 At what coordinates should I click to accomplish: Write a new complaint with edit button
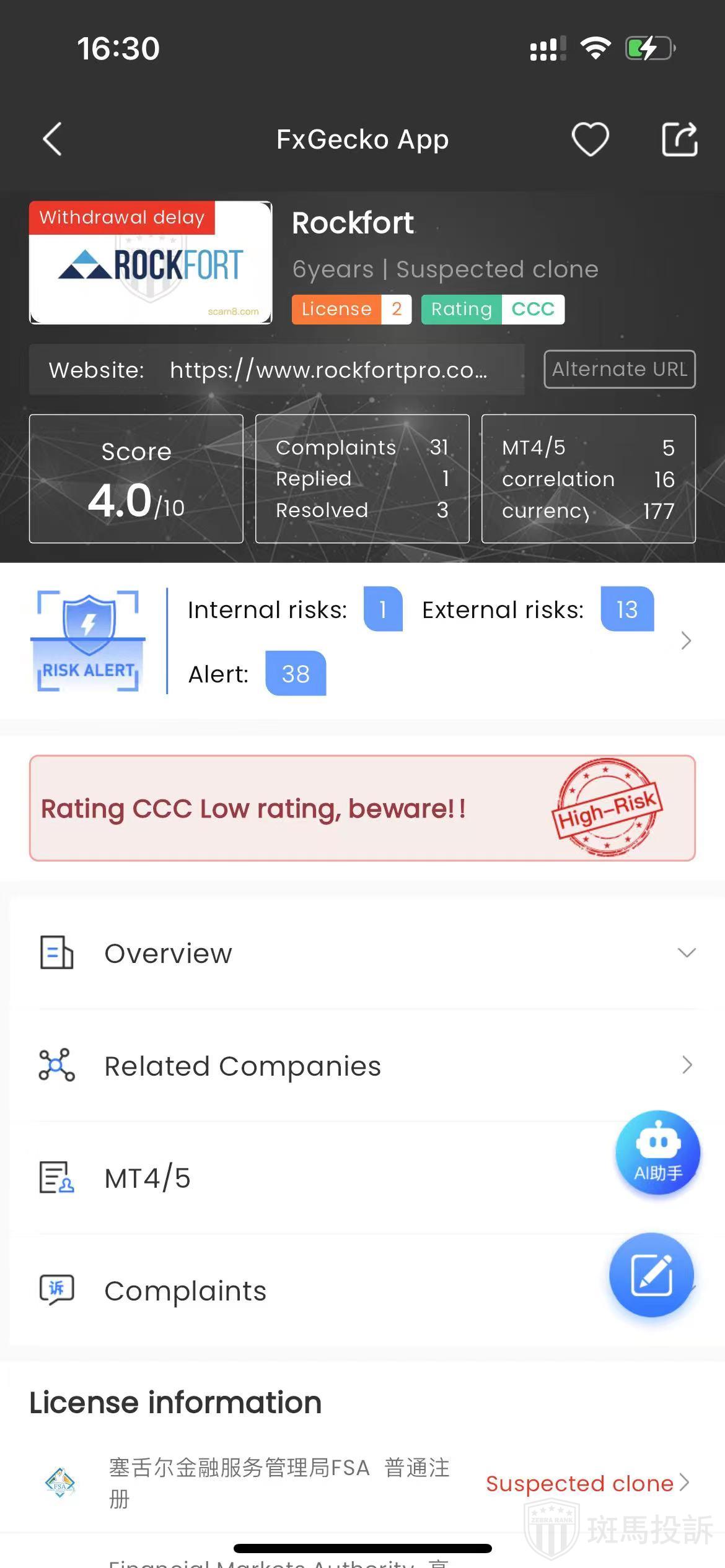click(651, 1275)
